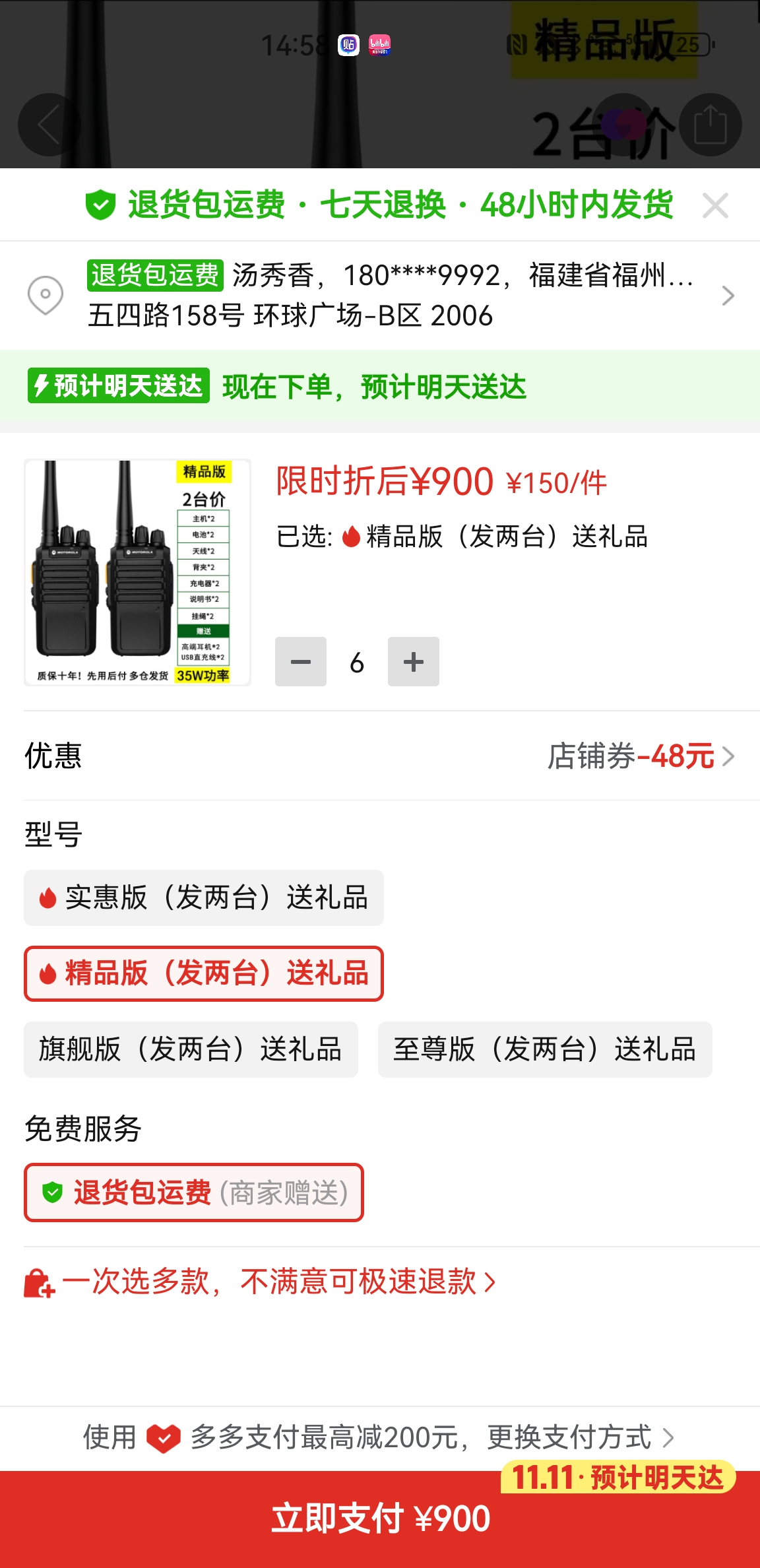Select the 实惠版（发两台）送礼品 model
Image resolution: width=760 pixels, height=1568 pixels.
coord(203,898)
